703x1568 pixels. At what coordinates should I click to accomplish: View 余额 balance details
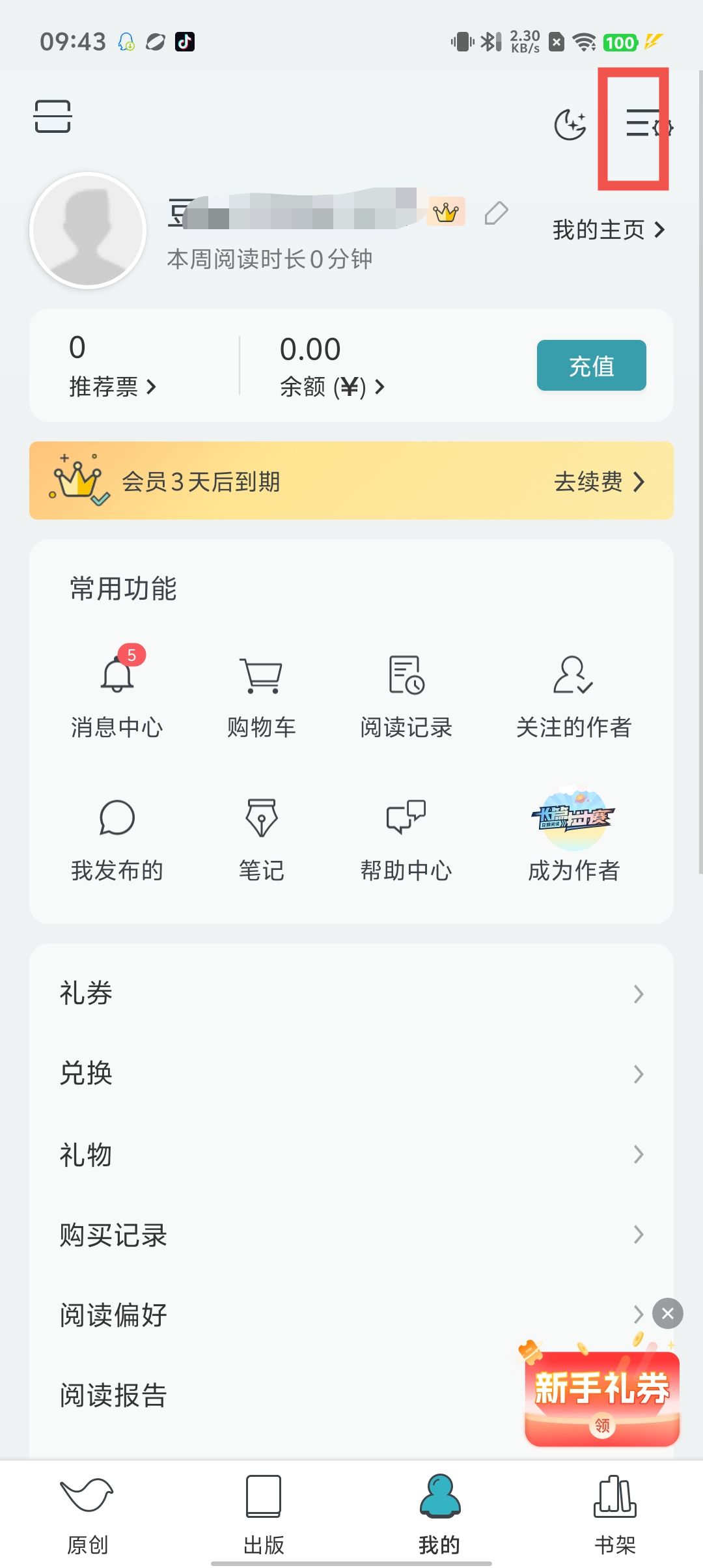332,387
